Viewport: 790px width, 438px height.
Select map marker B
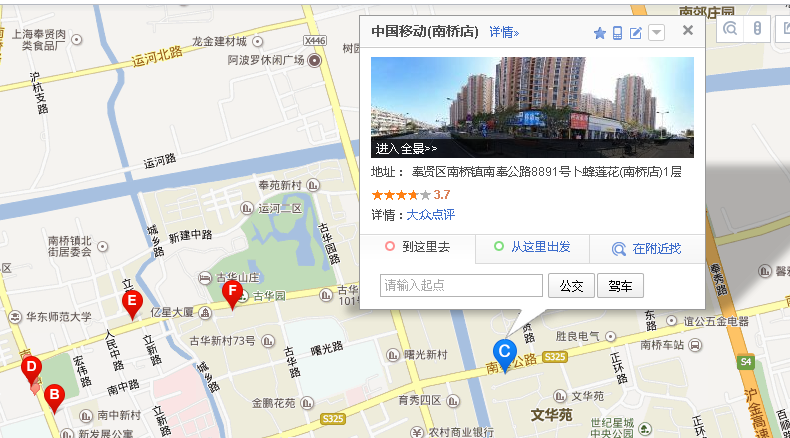[54, 396]
